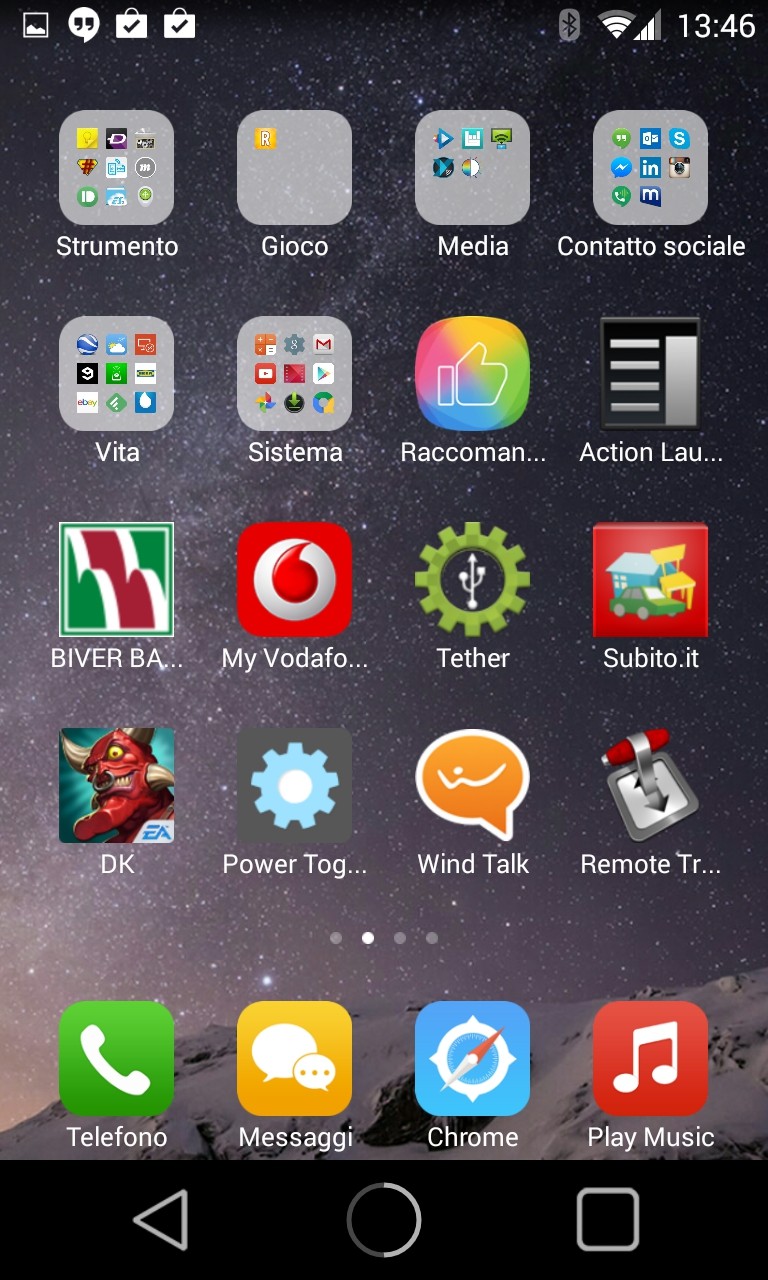Open Power Toggles
Viewport: 768px width, 1280px height.
294,785
